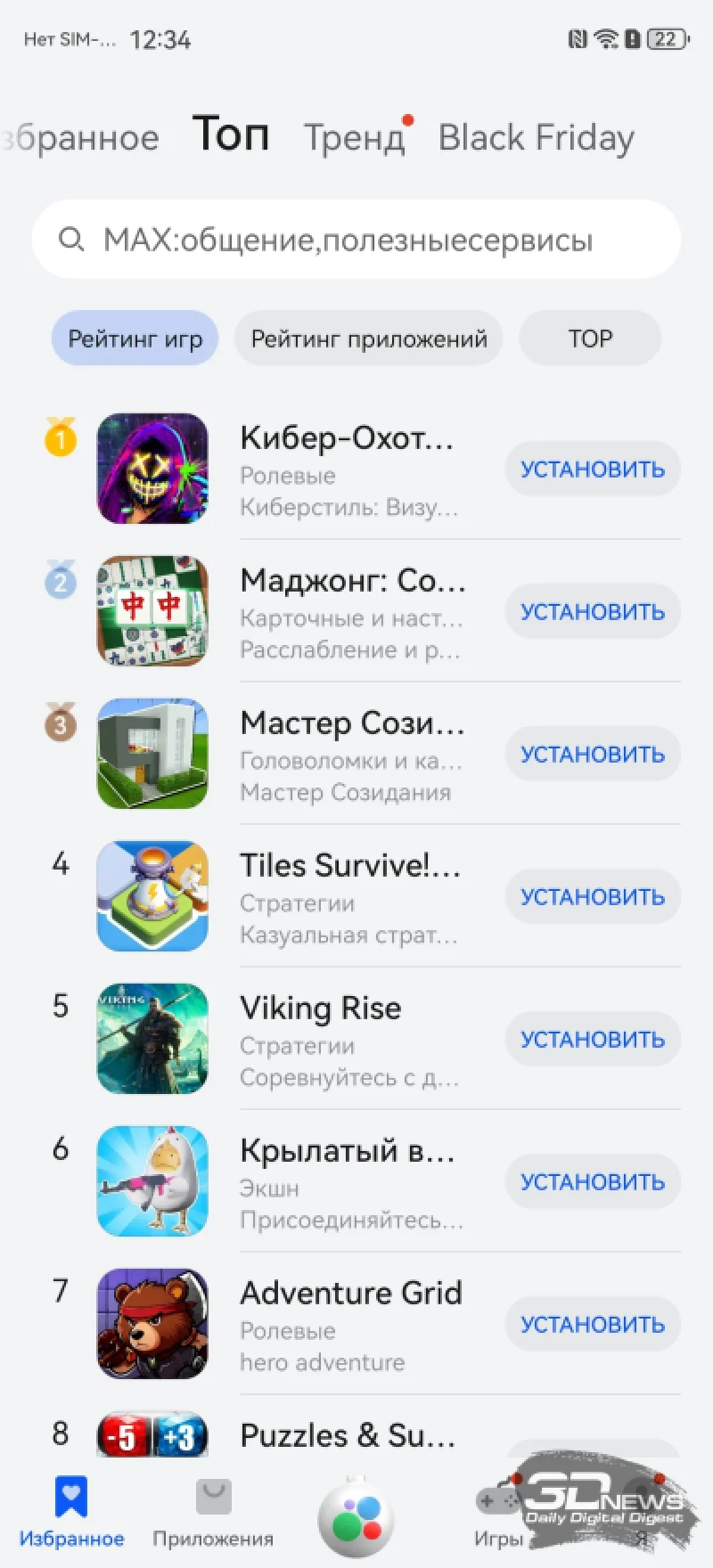Open the Puzzles & Su… game page
The image size is (713, 1568).
click(348, 1435)
